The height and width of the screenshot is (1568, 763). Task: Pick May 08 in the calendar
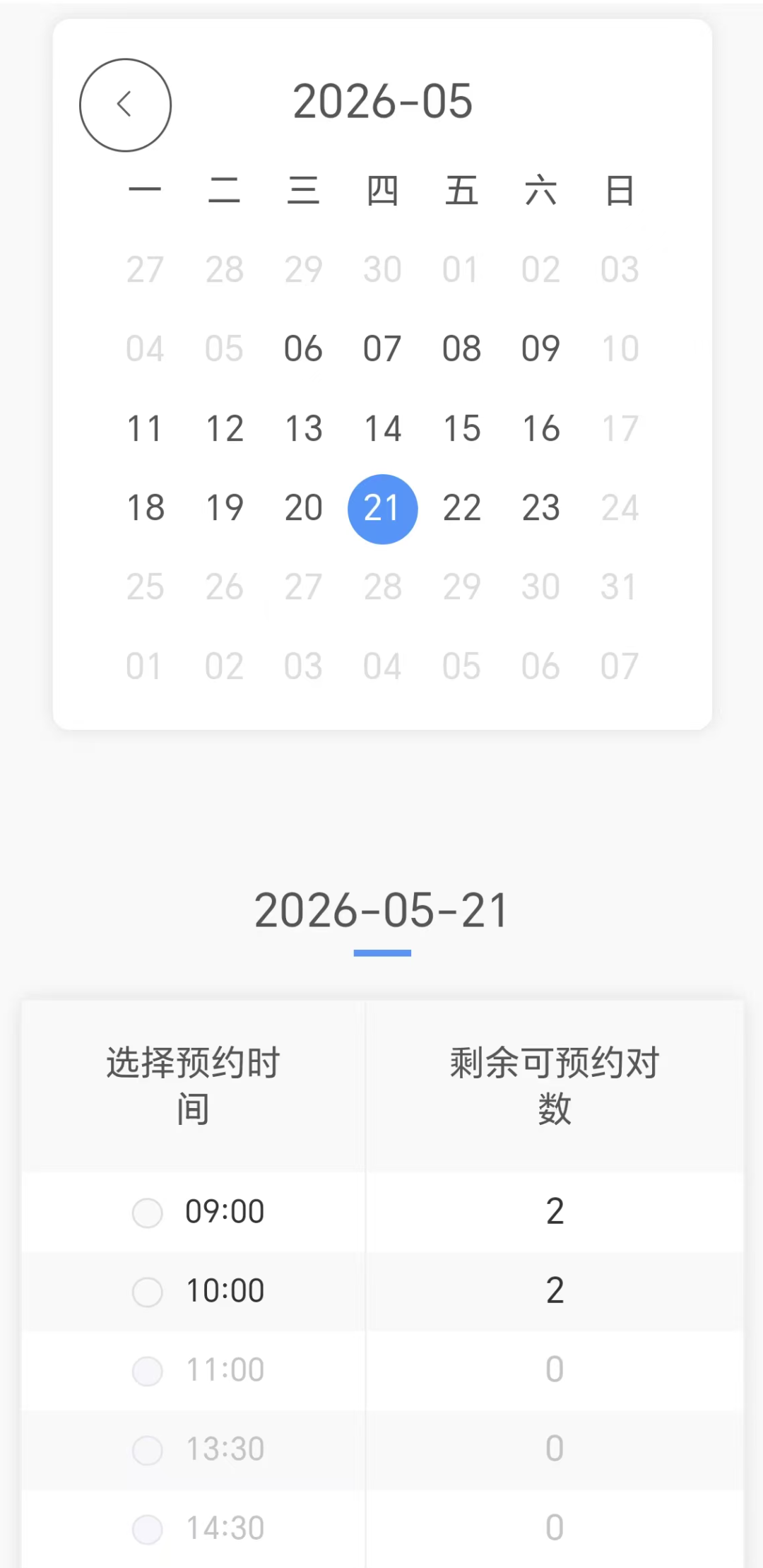click(x=461, y=349)
